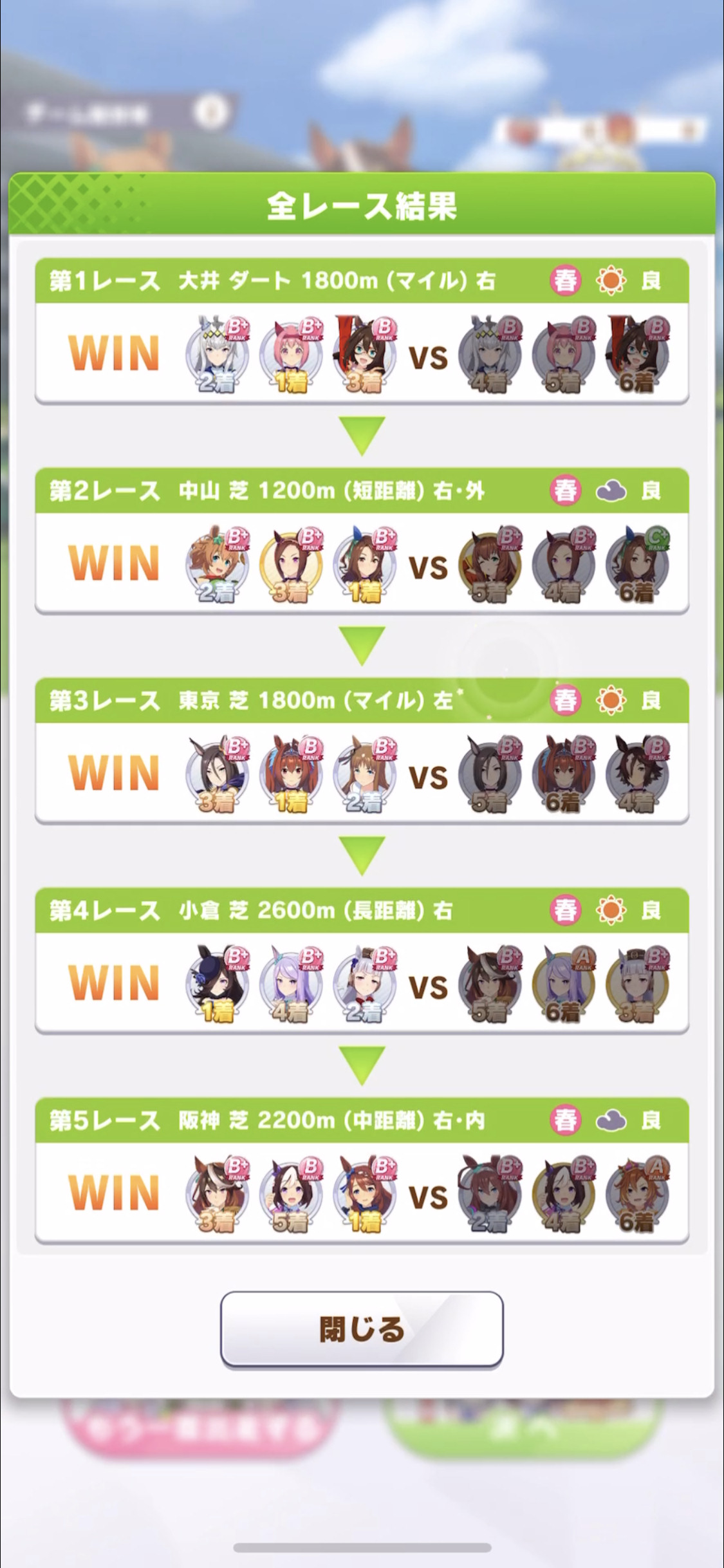Close the all race results dialog

(x=362, y=1329)
